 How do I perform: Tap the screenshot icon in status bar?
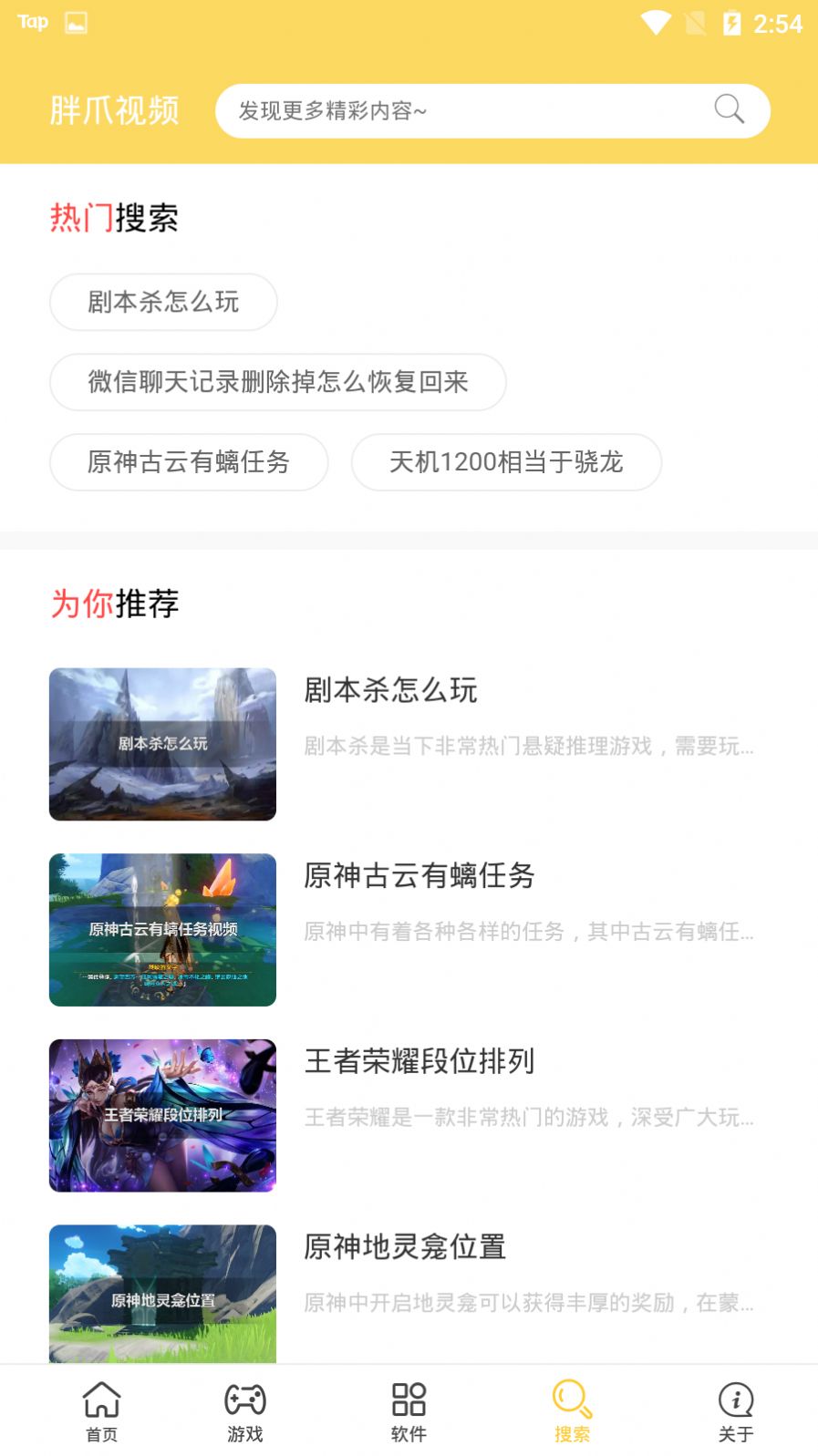(77, 21)
